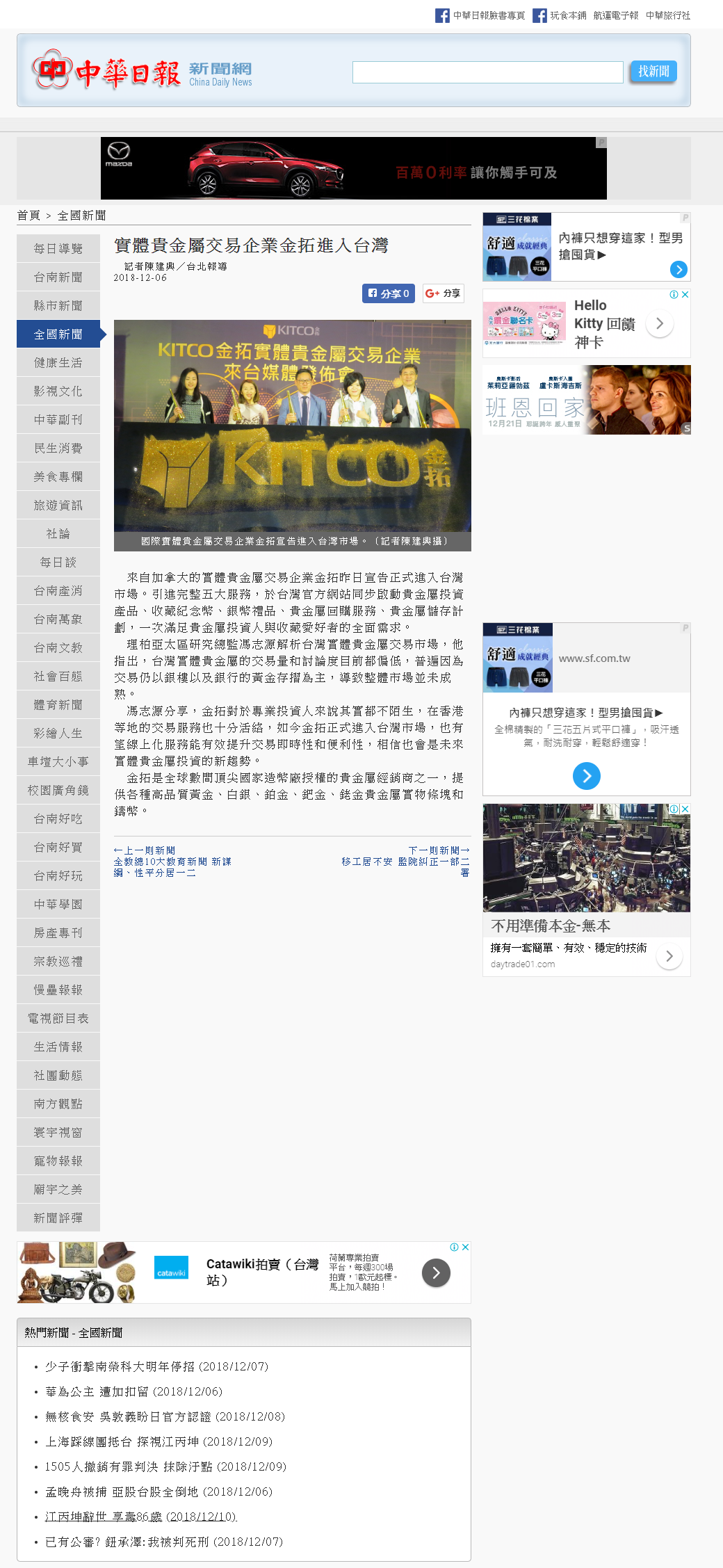Open 台南新聞 section
723x1568 pixels.
pyautogui.click(x=58, y=277)
